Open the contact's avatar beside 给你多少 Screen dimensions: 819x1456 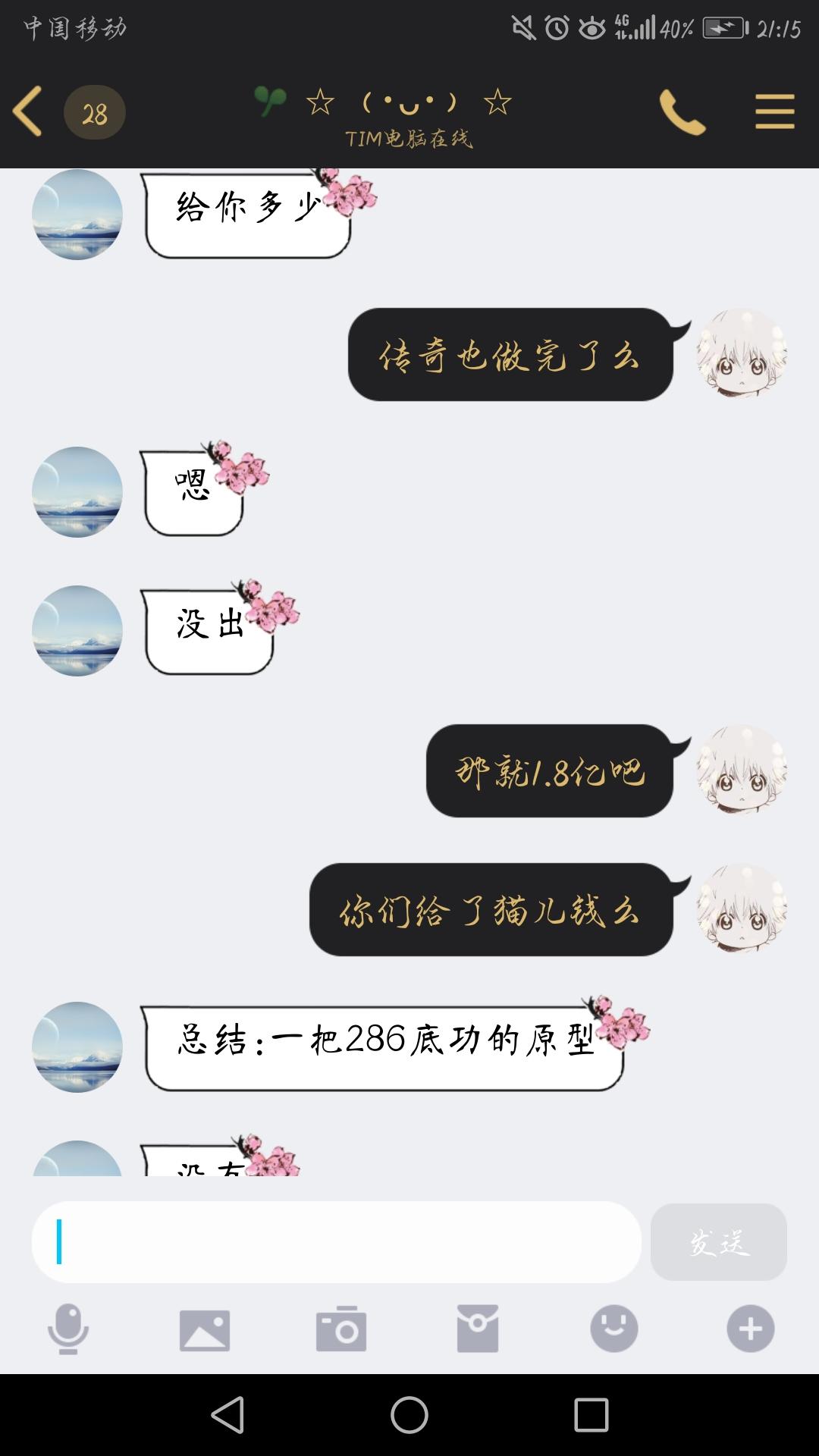pos(77,215)
